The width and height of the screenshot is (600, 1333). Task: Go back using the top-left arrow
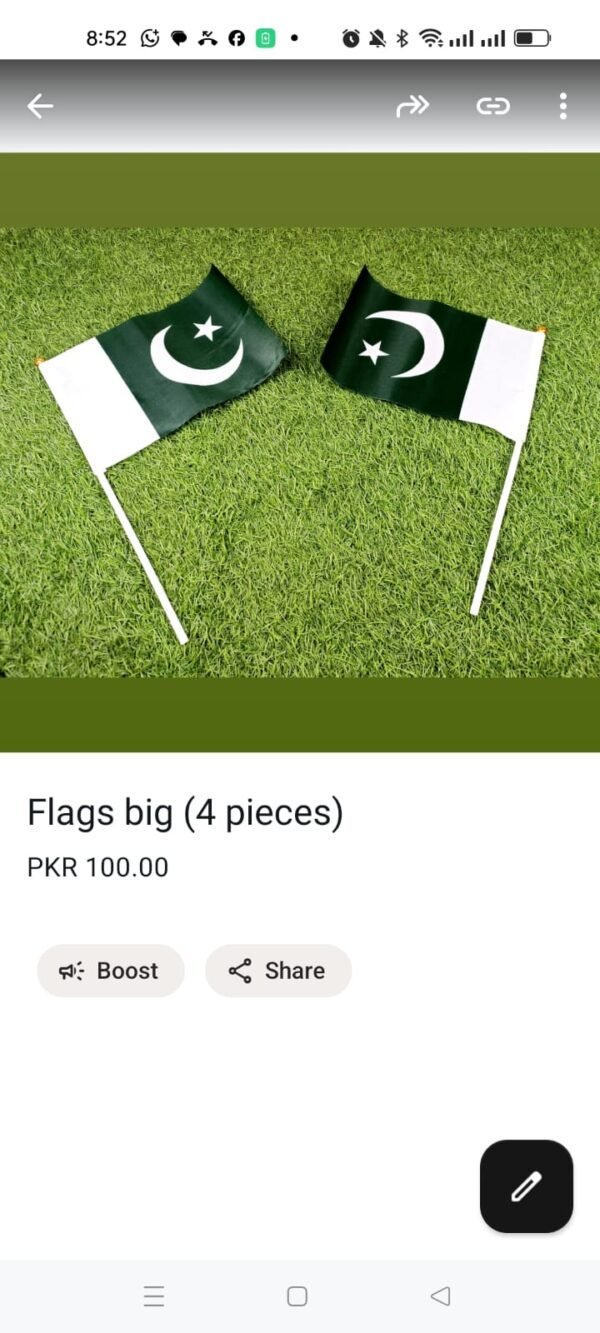pos(40,106)
